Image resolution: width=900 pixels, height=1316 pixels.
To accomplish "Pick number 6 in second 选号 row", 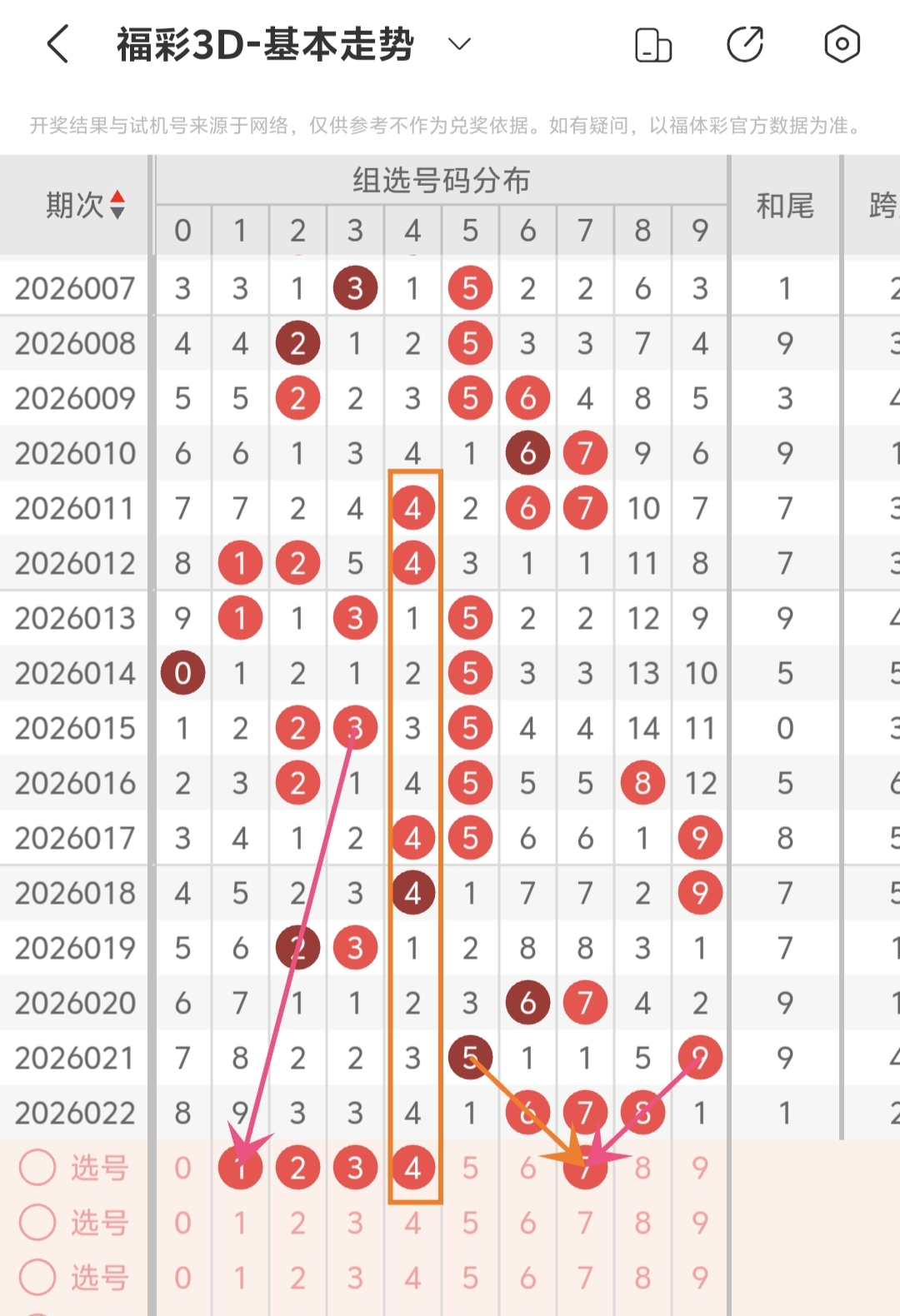I will coord(527,1223).
